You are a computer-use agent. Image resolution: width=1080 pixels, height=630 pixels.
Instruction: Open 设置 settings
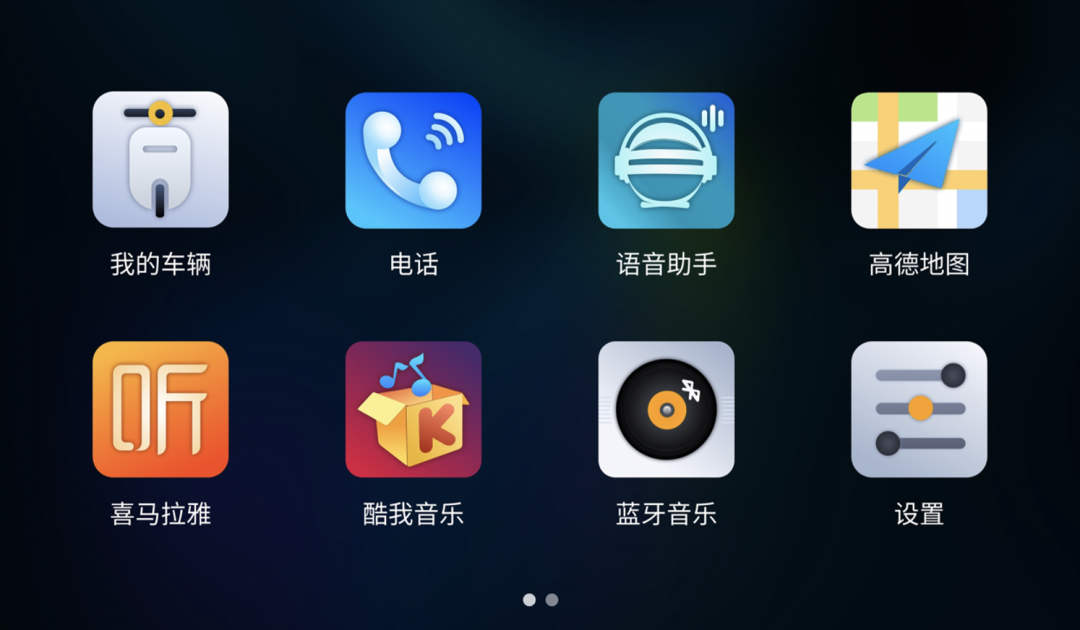(x=918, y=409)
